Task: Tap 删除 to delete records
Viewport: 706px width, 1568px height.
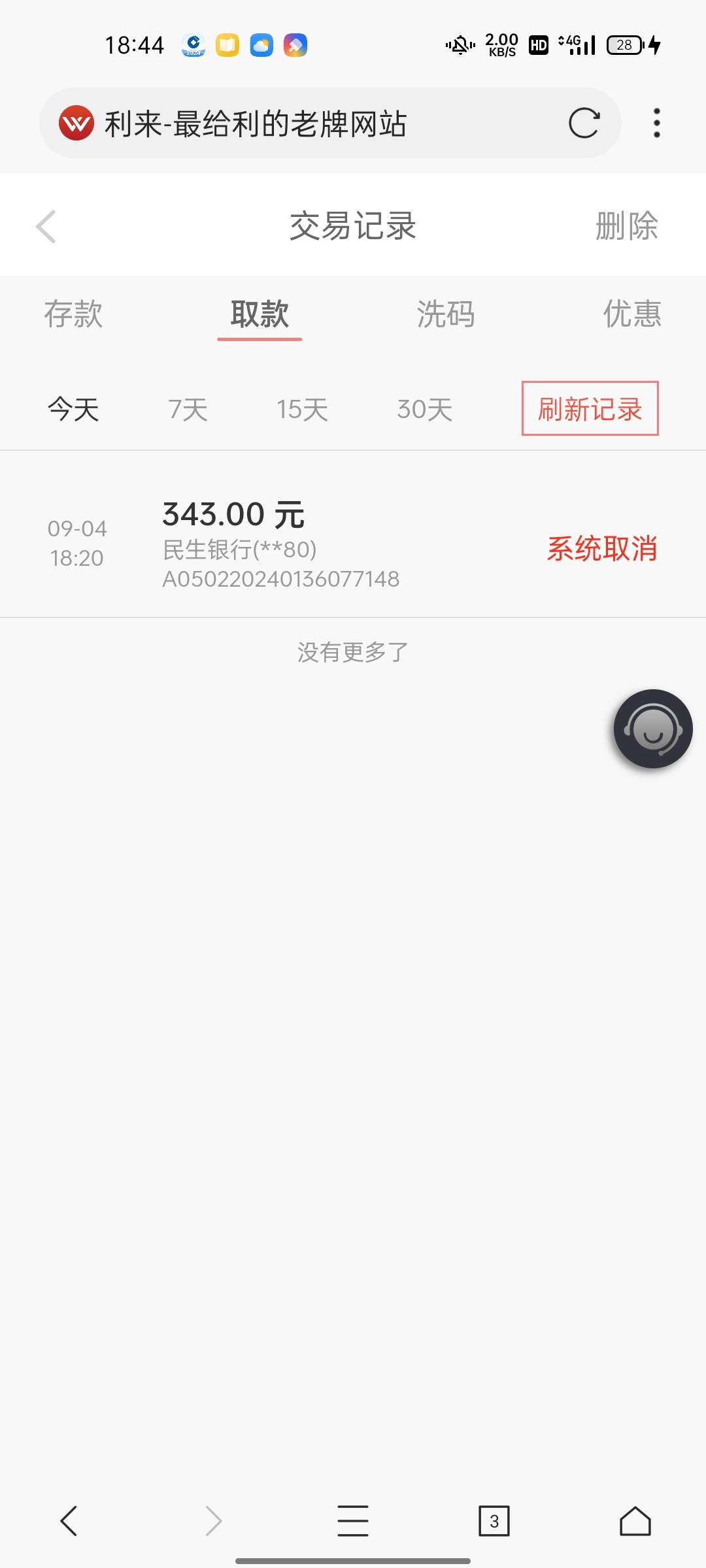Action: 626,227
